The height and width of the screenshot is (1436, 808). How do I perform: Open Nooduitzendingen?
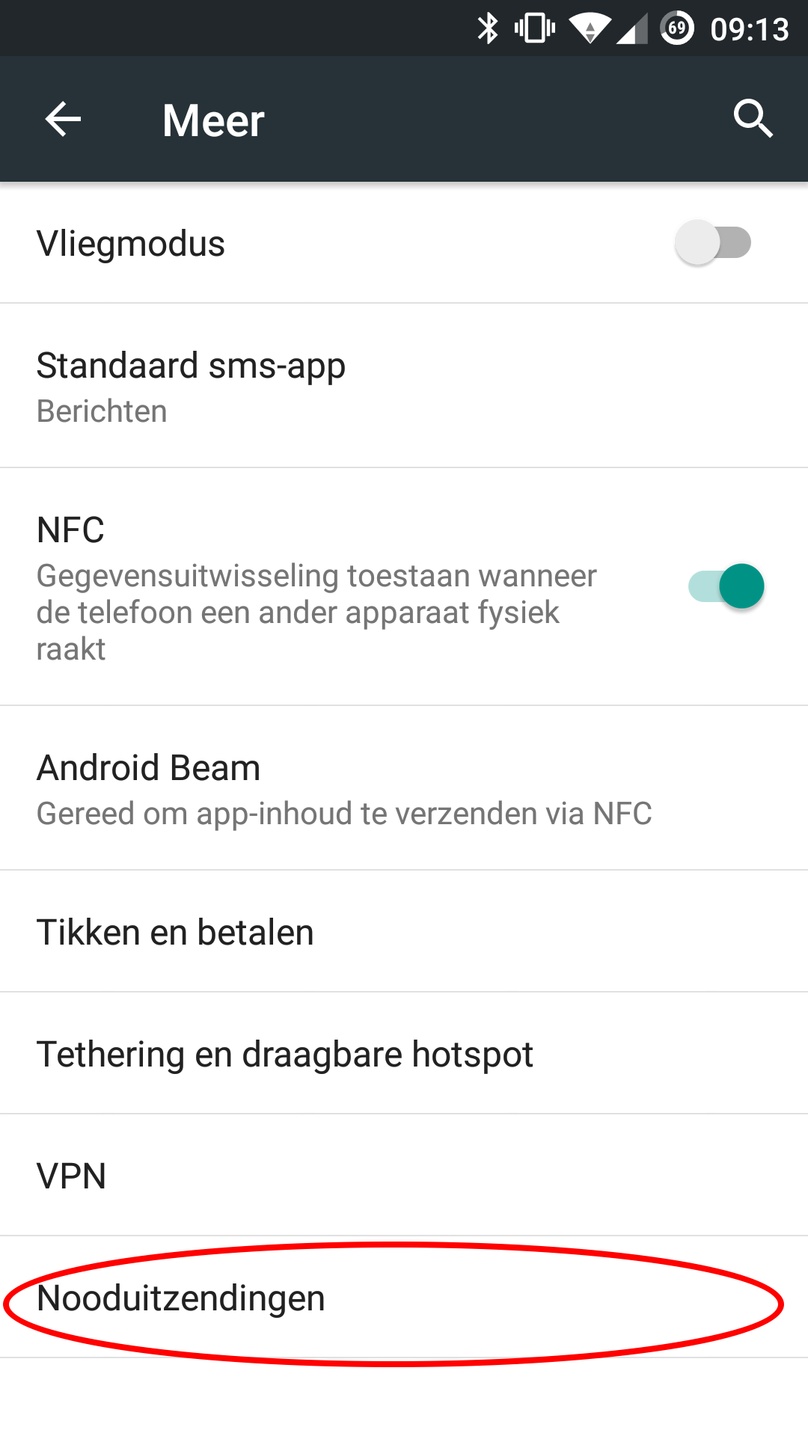[404, 1297]
